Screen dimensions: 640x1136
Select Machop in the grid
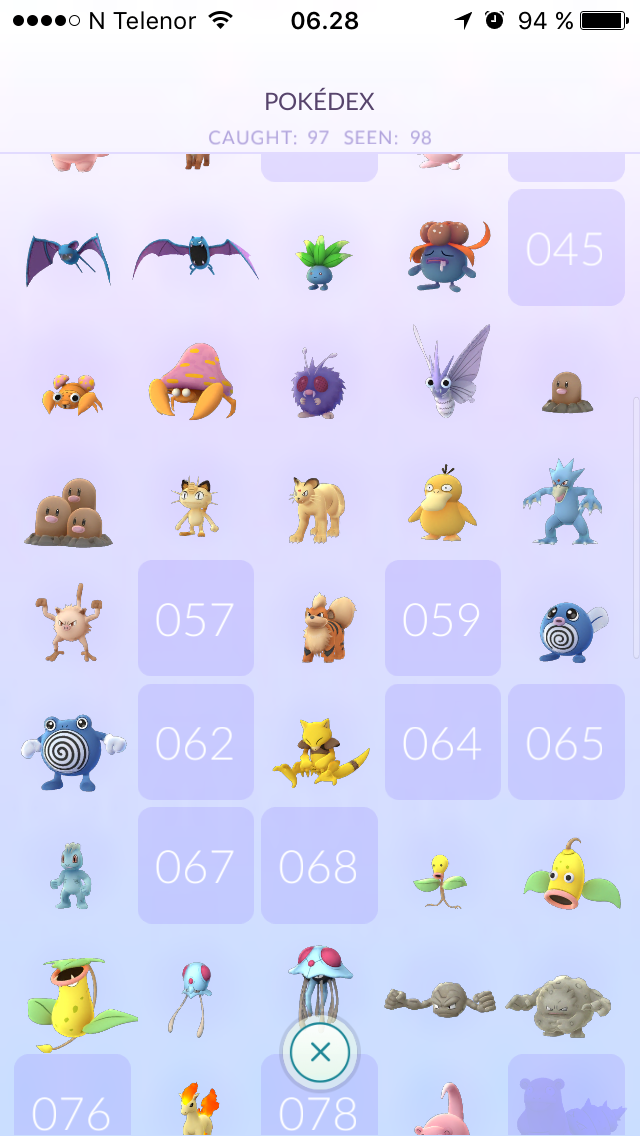(x=71, y=876)
